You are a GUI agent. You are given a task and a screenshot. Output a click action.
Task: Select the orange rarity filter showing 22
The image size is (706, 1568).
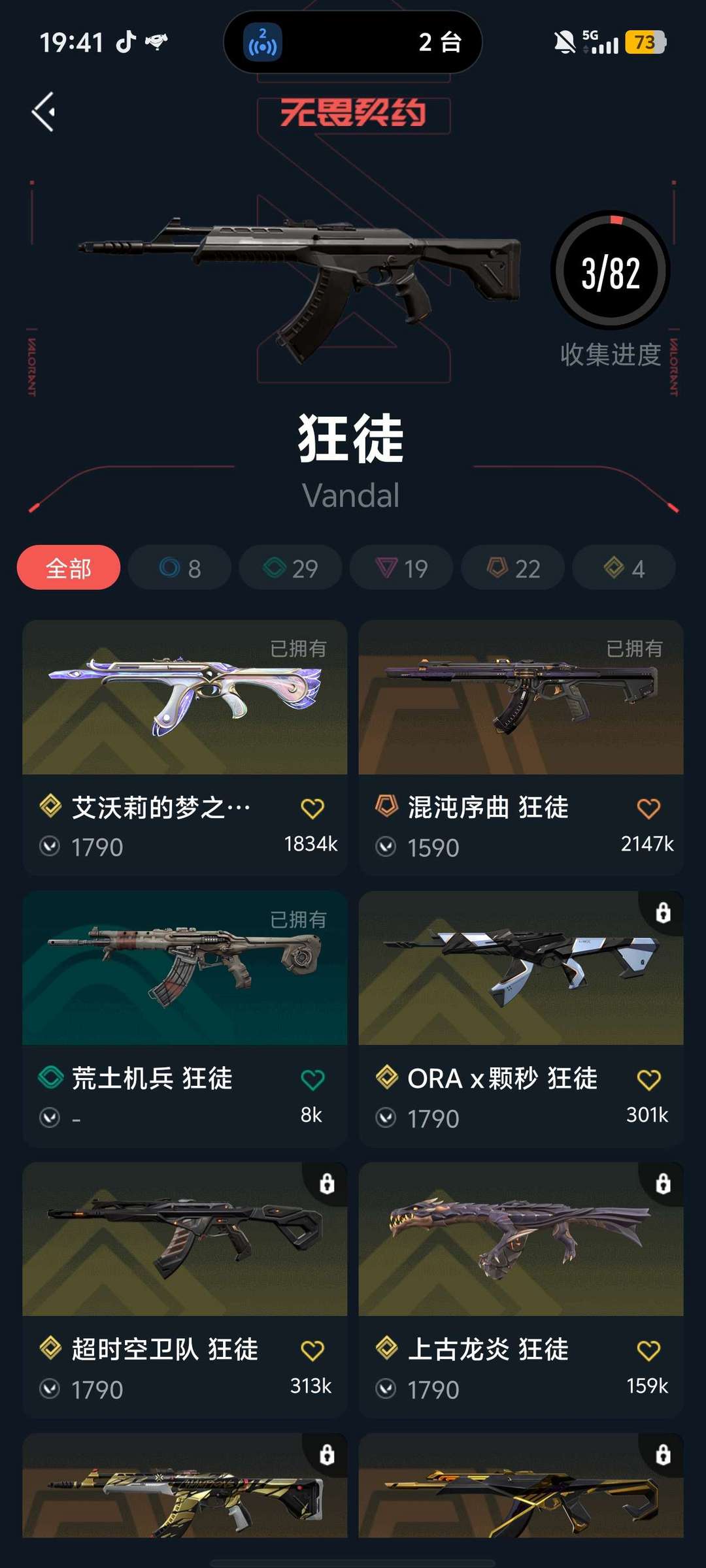[512, 568]
